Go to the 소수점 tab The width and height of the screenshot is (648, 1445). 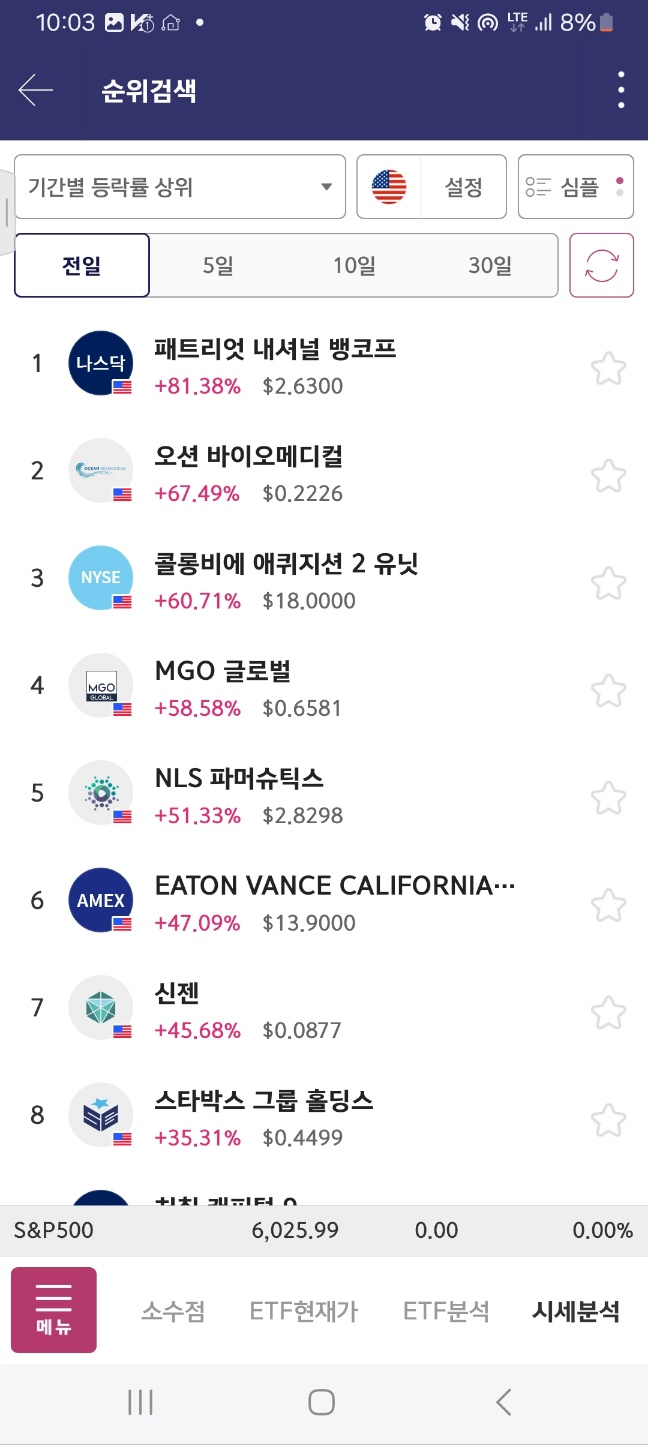173,1311
